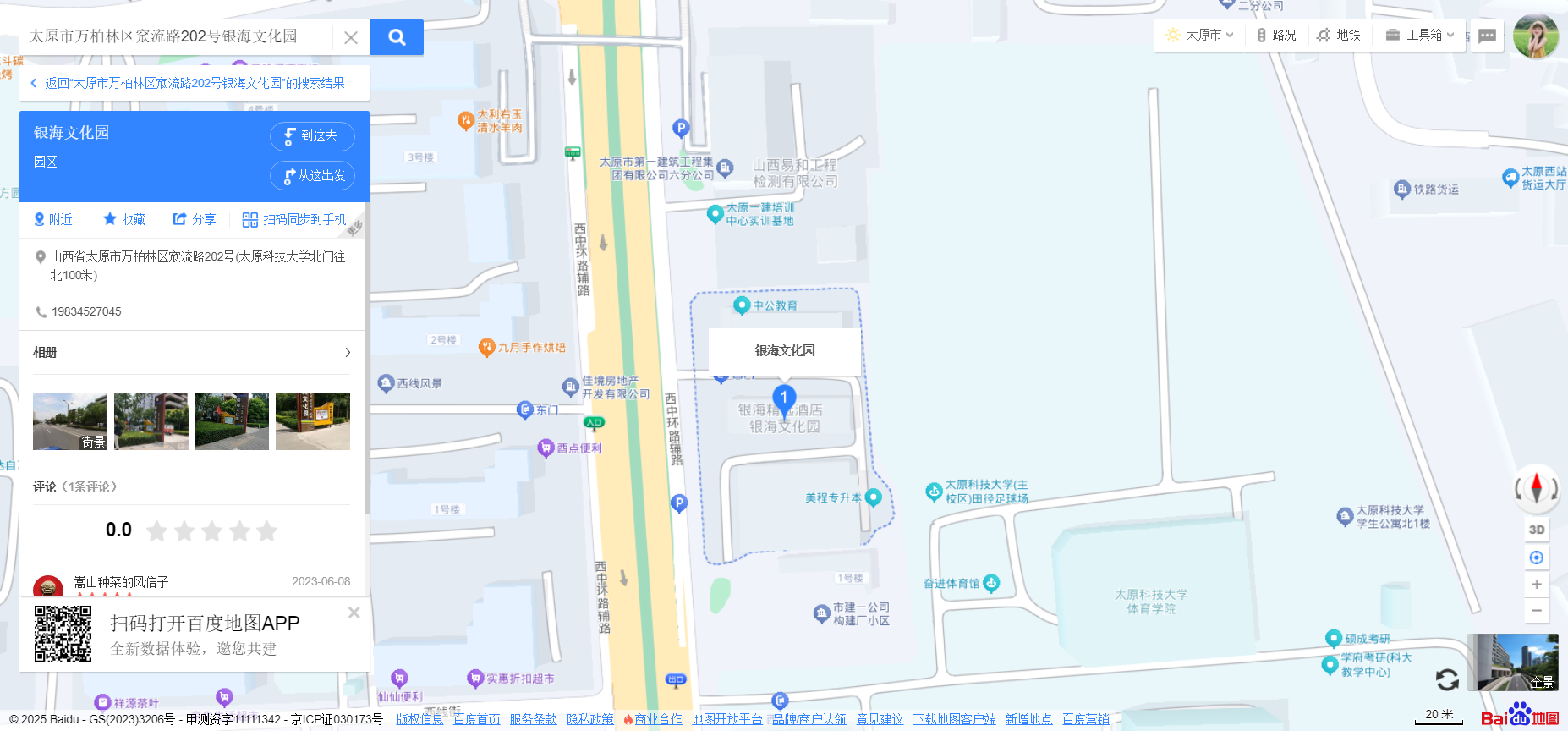Open 扫码同步到手机 option
Viewport: 1568px width, 731px height.
click(x=294, y=219)
